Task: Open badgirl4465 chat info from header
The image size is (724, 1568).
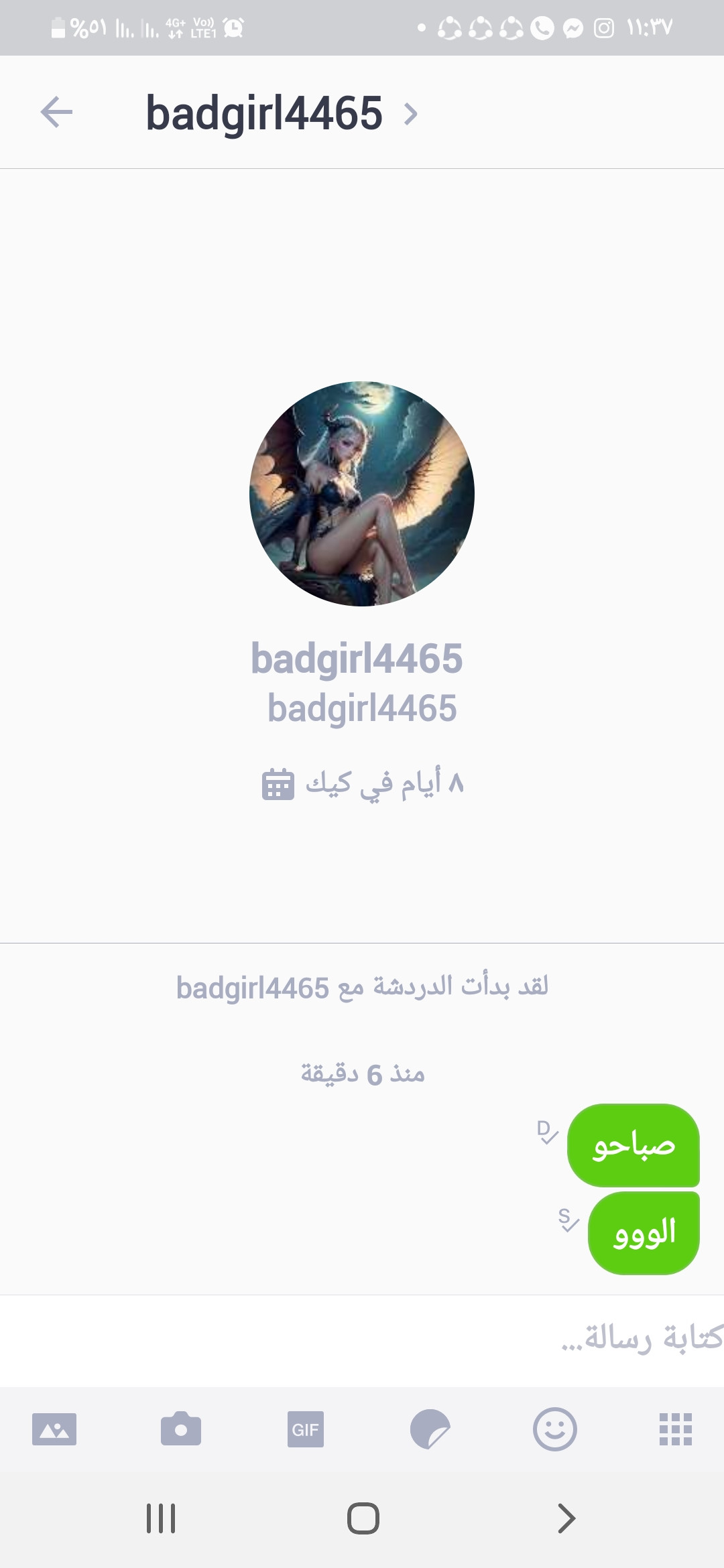Action: tap(282, 113)
